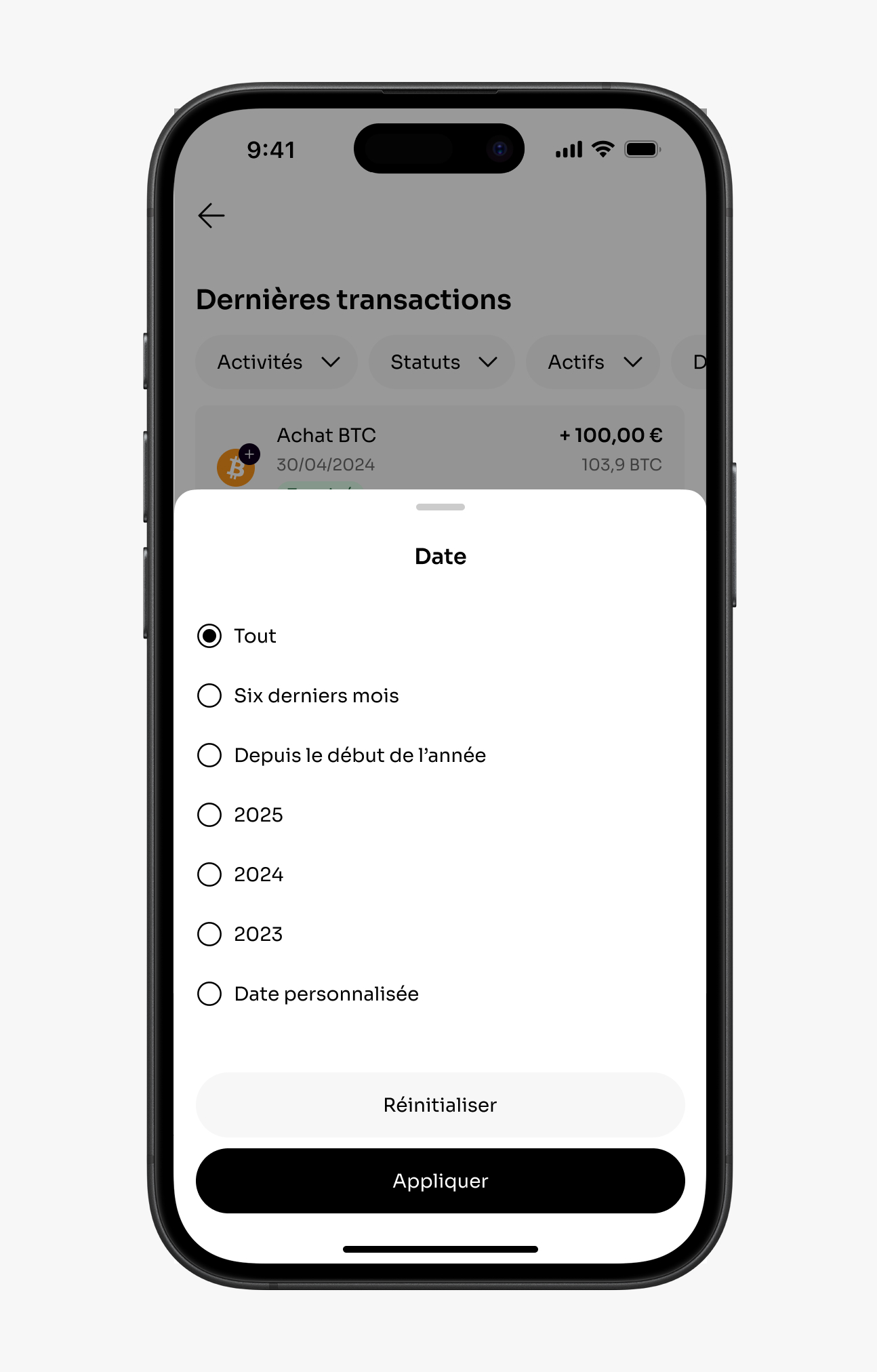Screen dimensions: 877x1372
Task: Choose 2023 as date filter
Action: coord(209,934)
